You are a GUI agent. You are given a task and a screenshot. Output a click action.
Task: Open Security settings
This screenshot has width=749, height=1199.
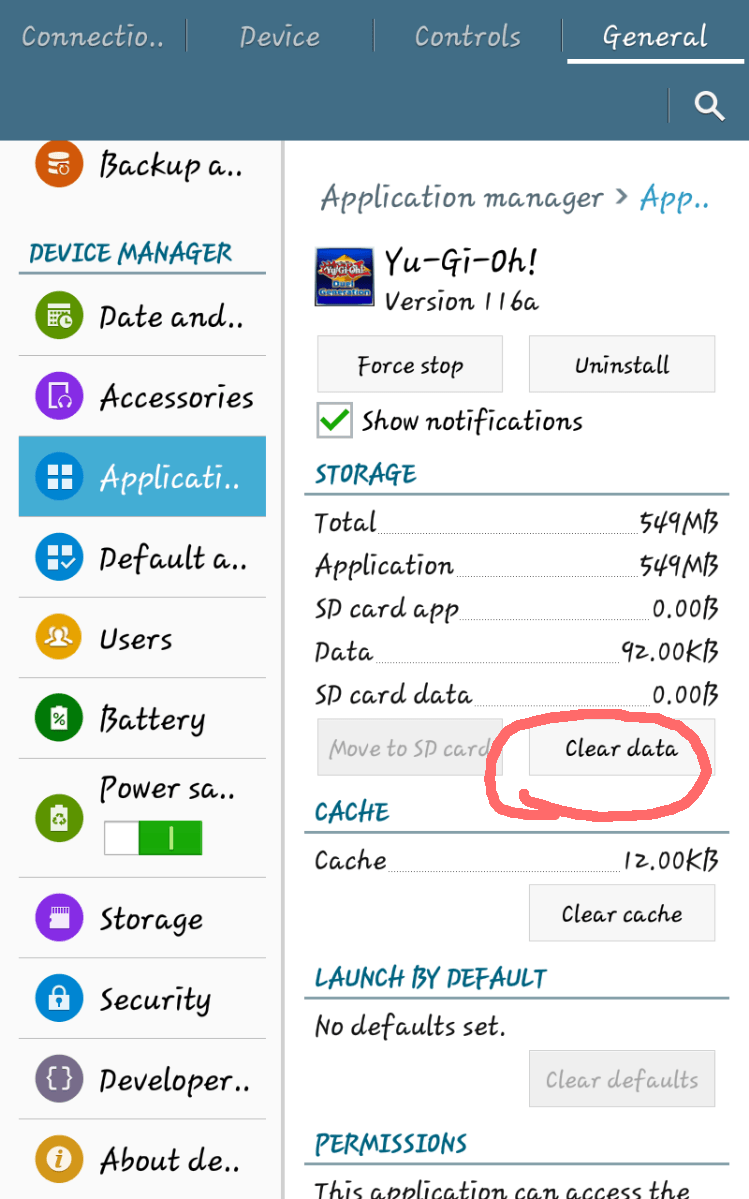tap(142, 999)
